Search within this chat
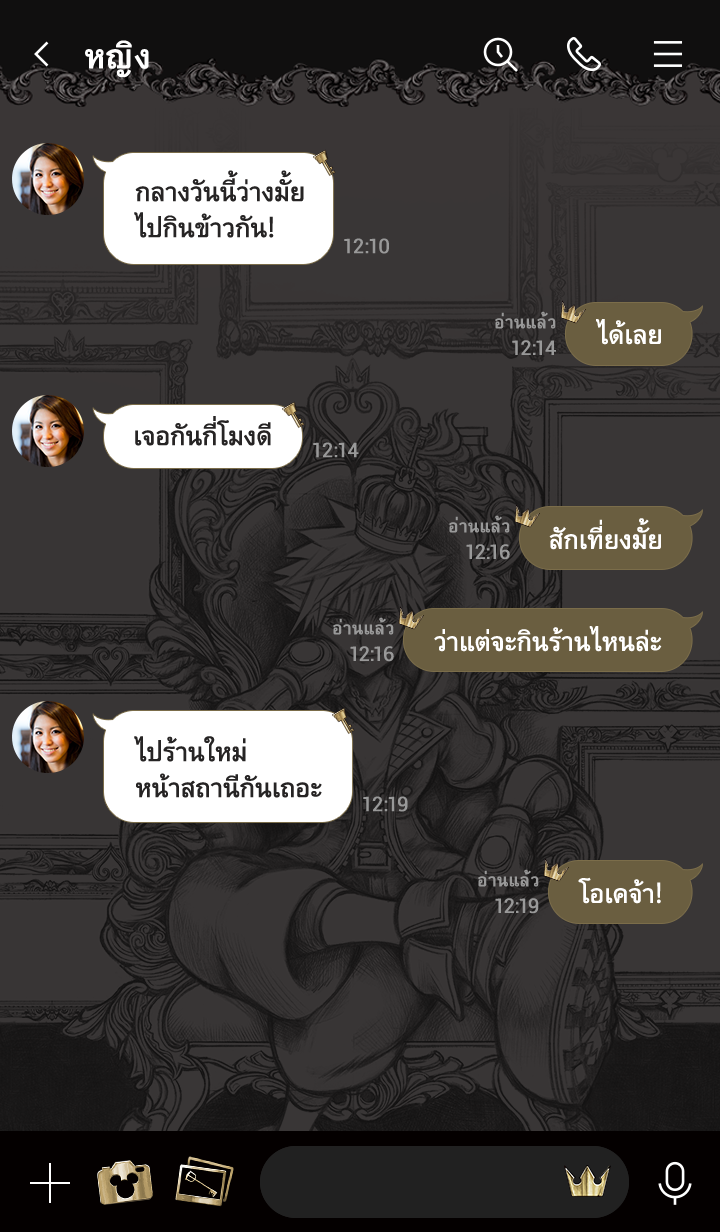This screenshot has height=1232, width=720. [x=500, y=54]
